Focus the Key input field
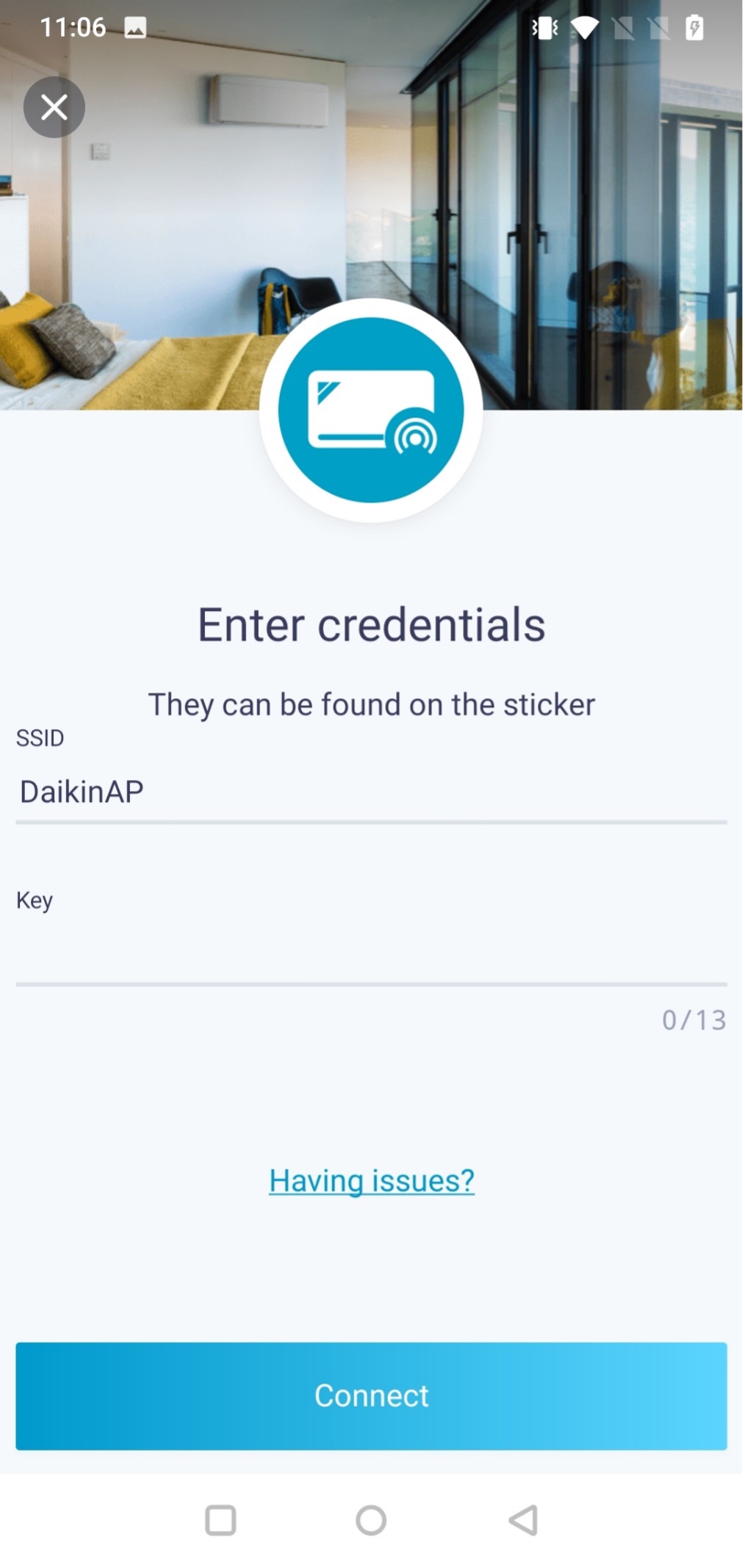 coord(371,953)
